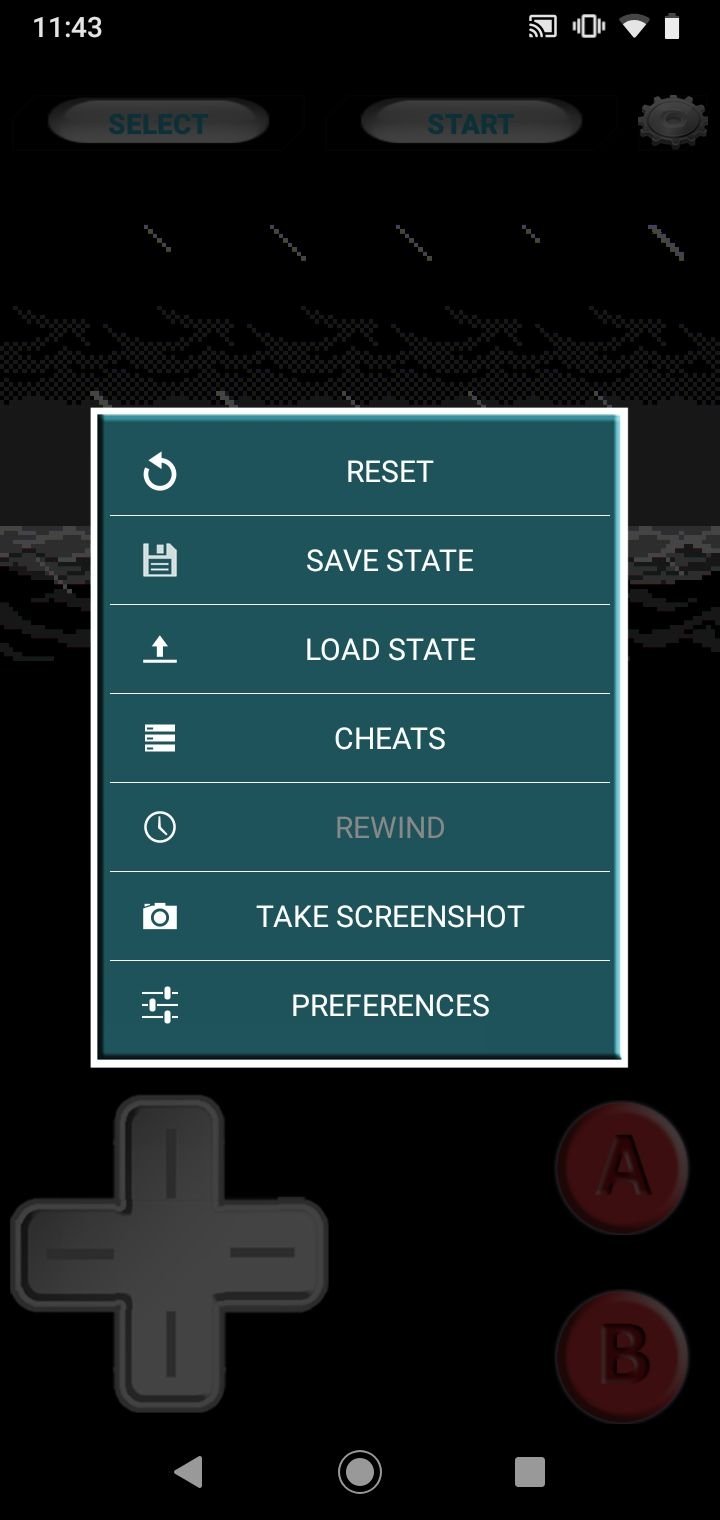Select Reset in the menu
The width and height of the screenshot is (720, 1520).
click(x=359, y=471)
